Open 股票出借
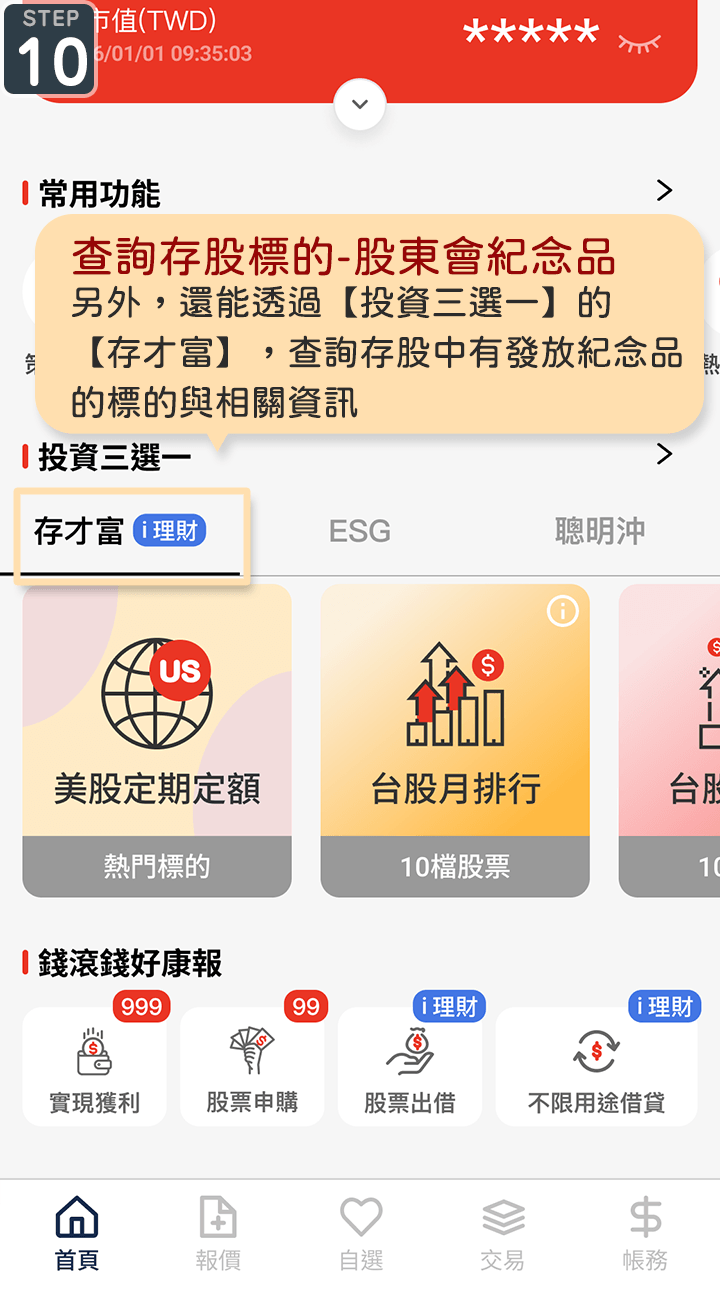This screenshot has width=720, height=1300. 410,1066
